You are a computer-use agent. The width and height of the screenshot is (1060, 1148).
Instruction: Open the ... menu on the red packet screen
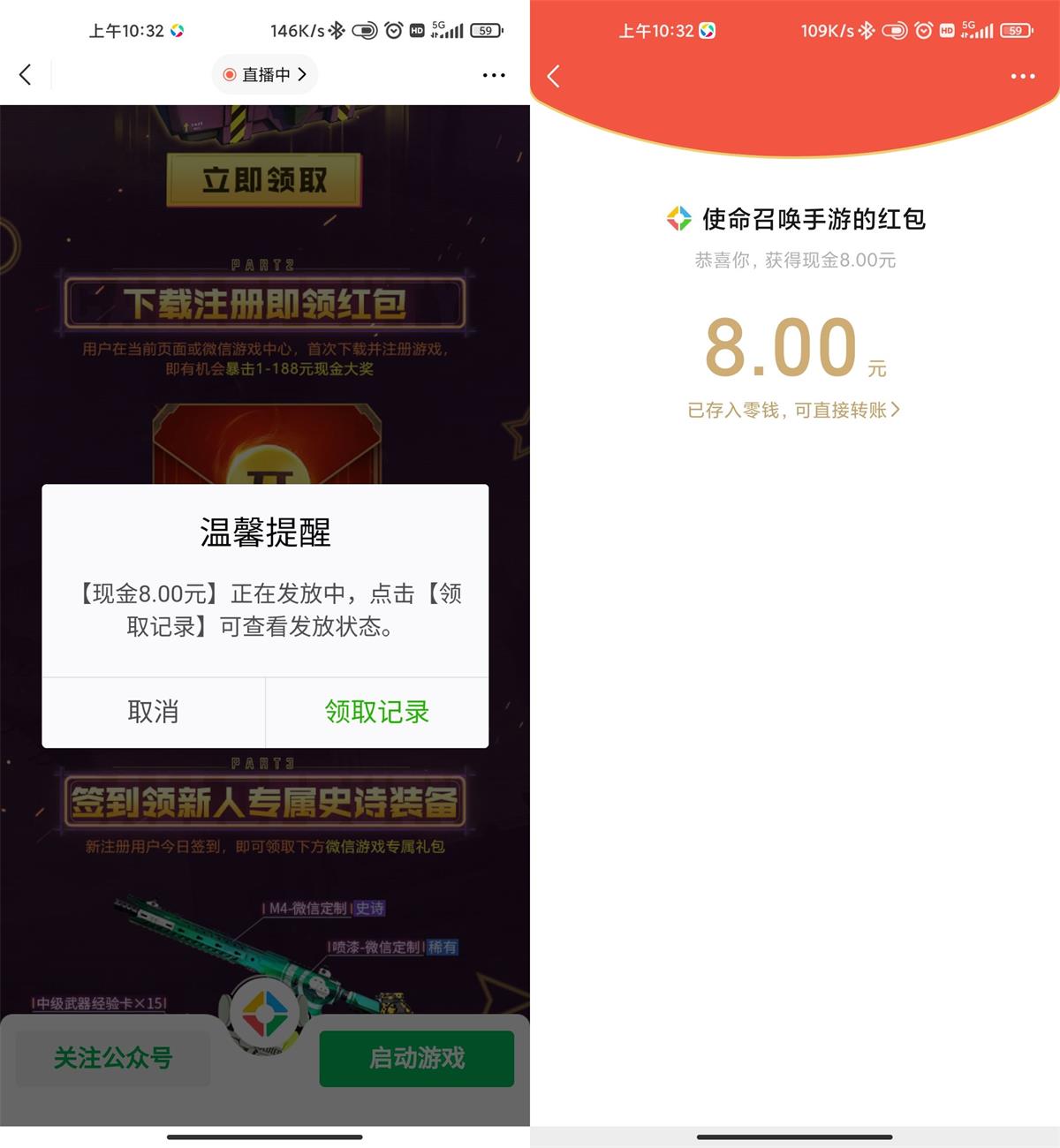coord(1021,77)
